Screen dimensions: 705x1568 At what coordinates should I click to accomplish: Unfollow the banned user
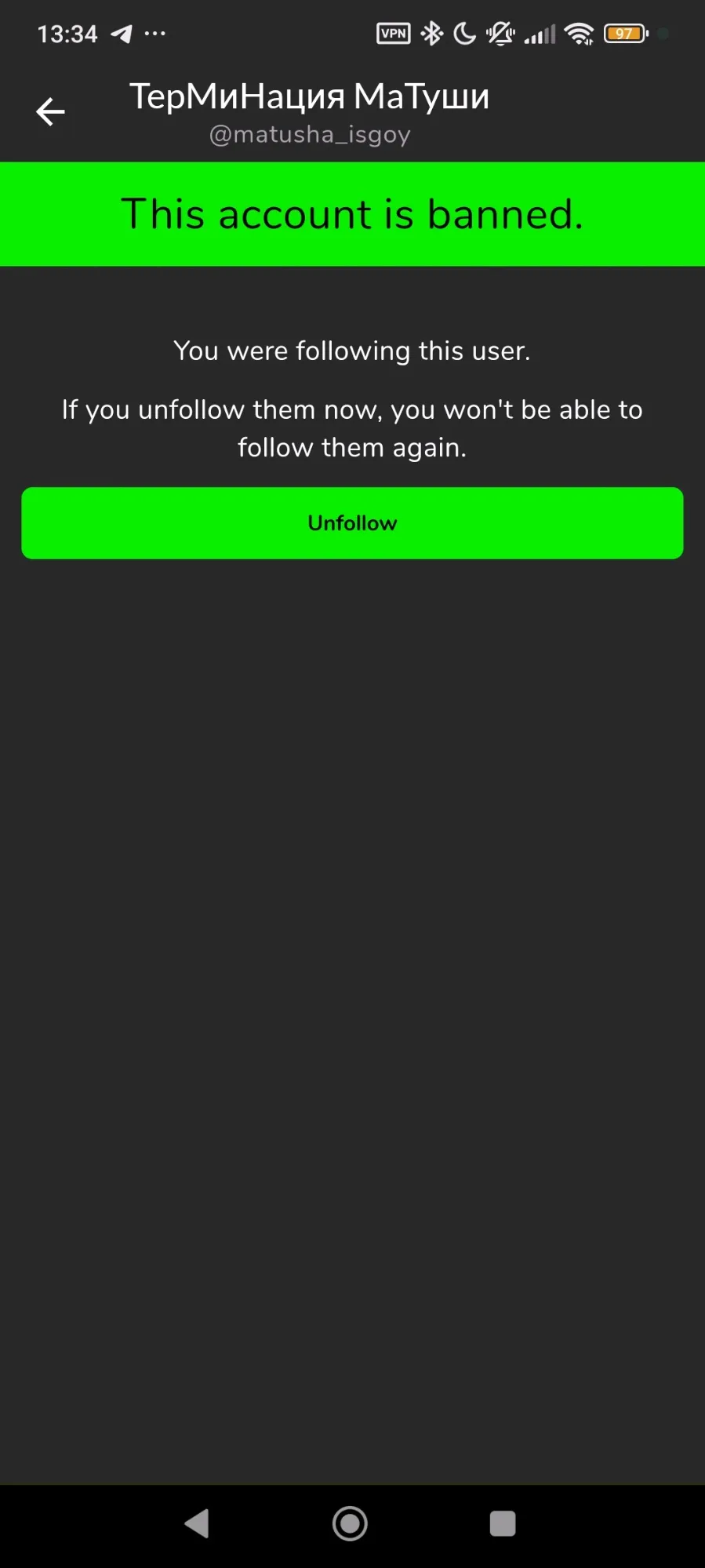pos(352,523)
